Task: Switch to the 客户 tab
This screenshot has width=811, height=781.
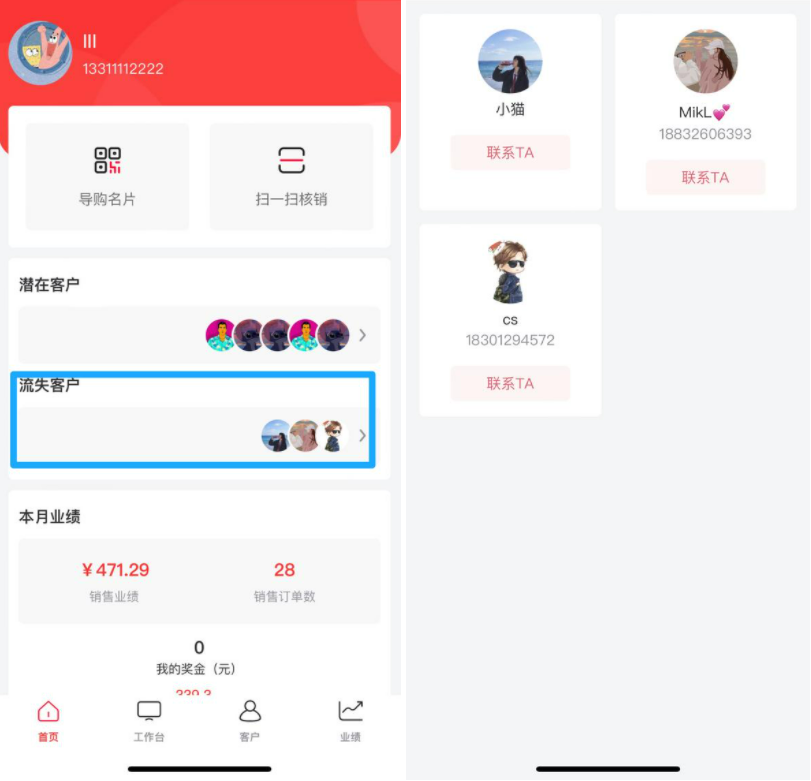Action: click(250, 720)
